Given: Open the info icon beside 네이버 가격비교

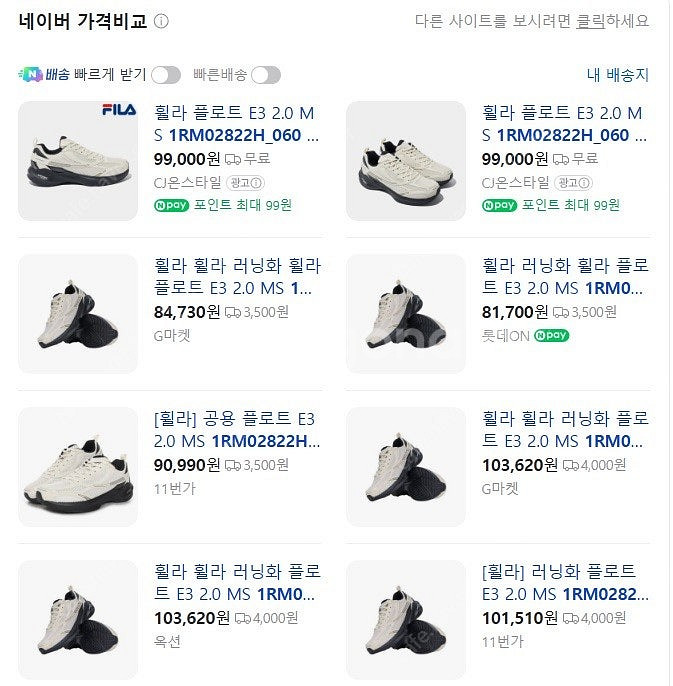Looking at the screenshot, I should click(161, 21).
